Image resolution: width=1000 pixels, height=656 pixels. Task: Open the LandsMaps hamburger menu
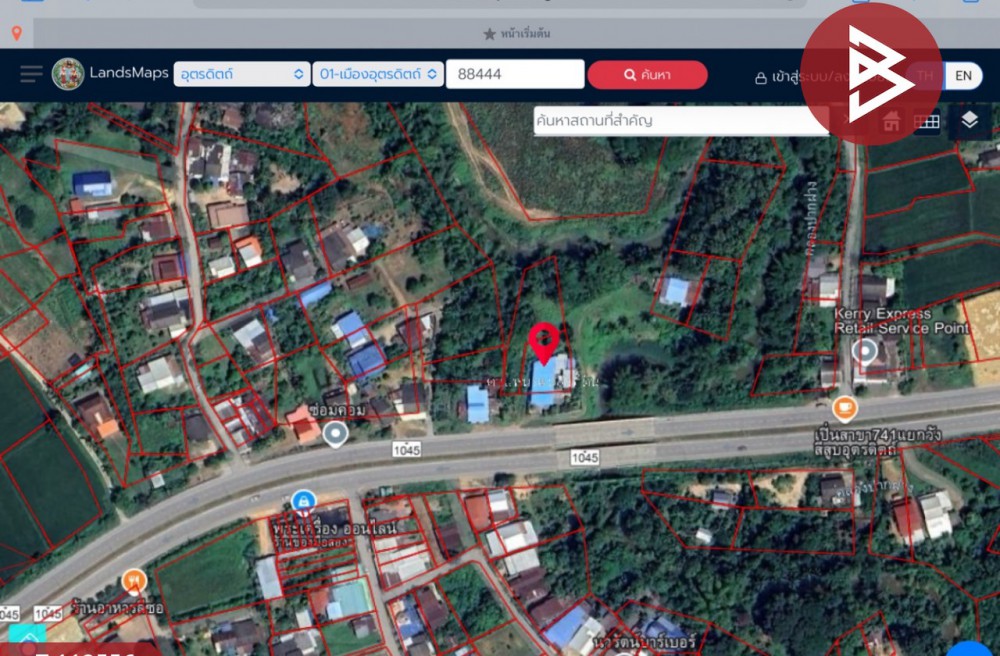[x=31, y=74]
